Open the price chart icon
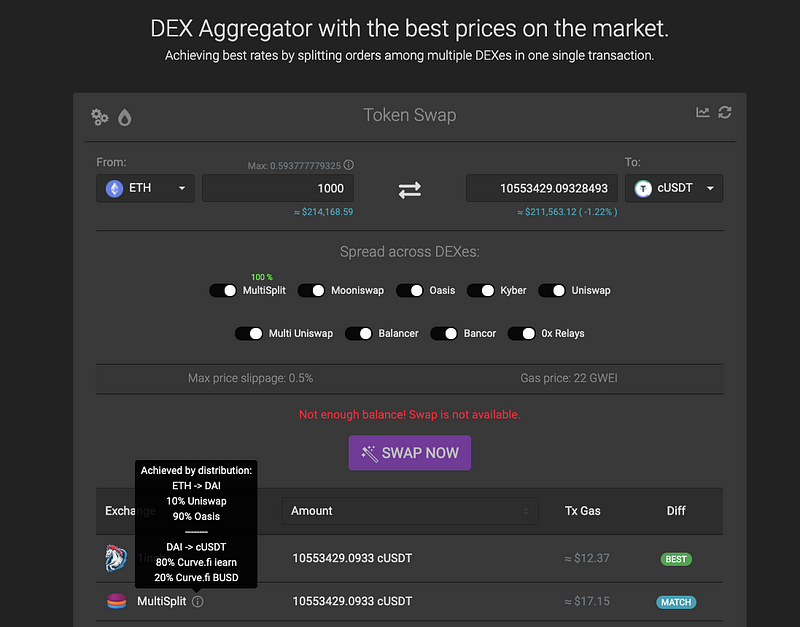The image size is (800, 627). pyautogui.click(x=703, y=113)
